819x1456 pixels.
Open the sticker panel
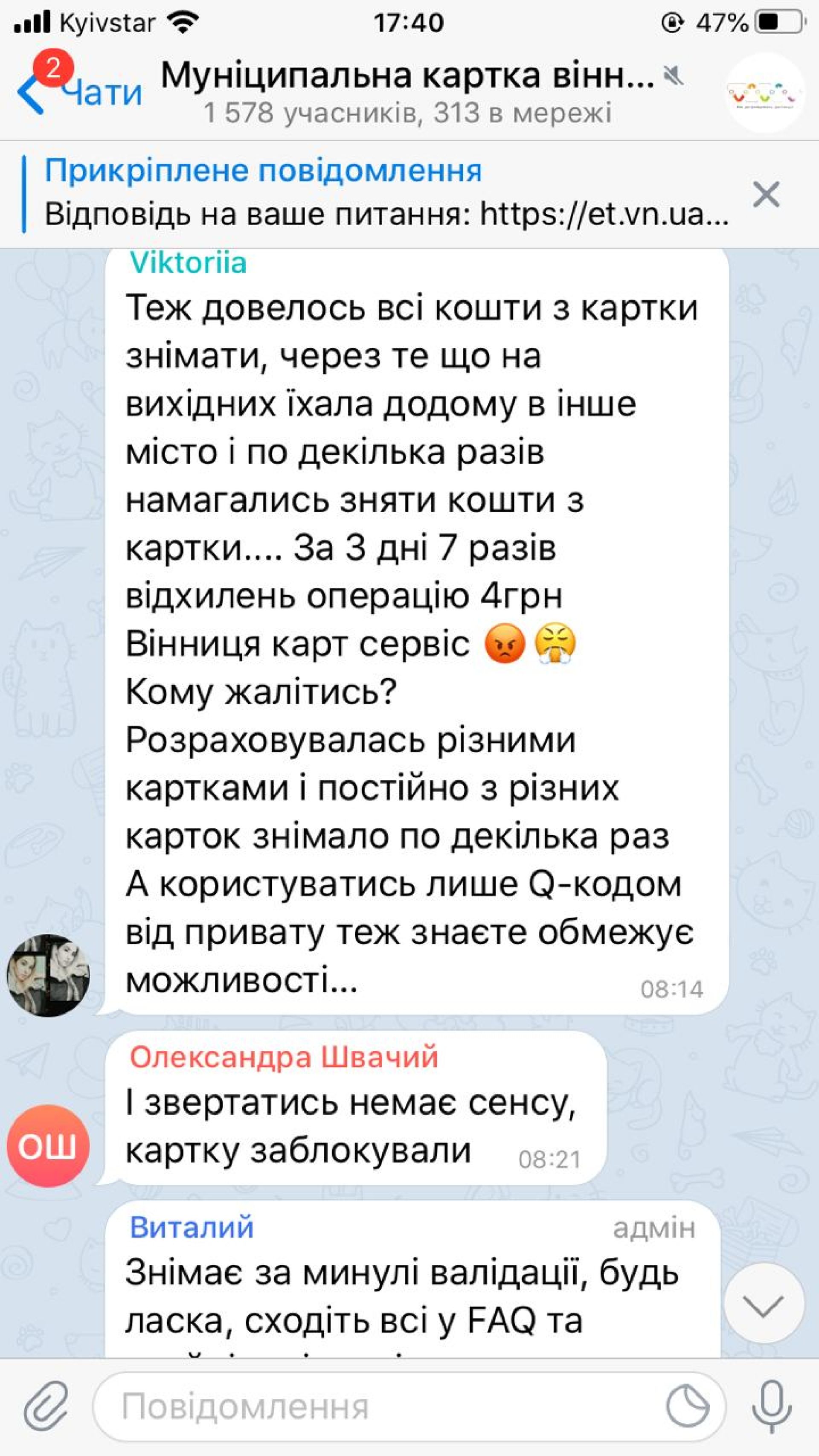click(x=687, y=1406)
